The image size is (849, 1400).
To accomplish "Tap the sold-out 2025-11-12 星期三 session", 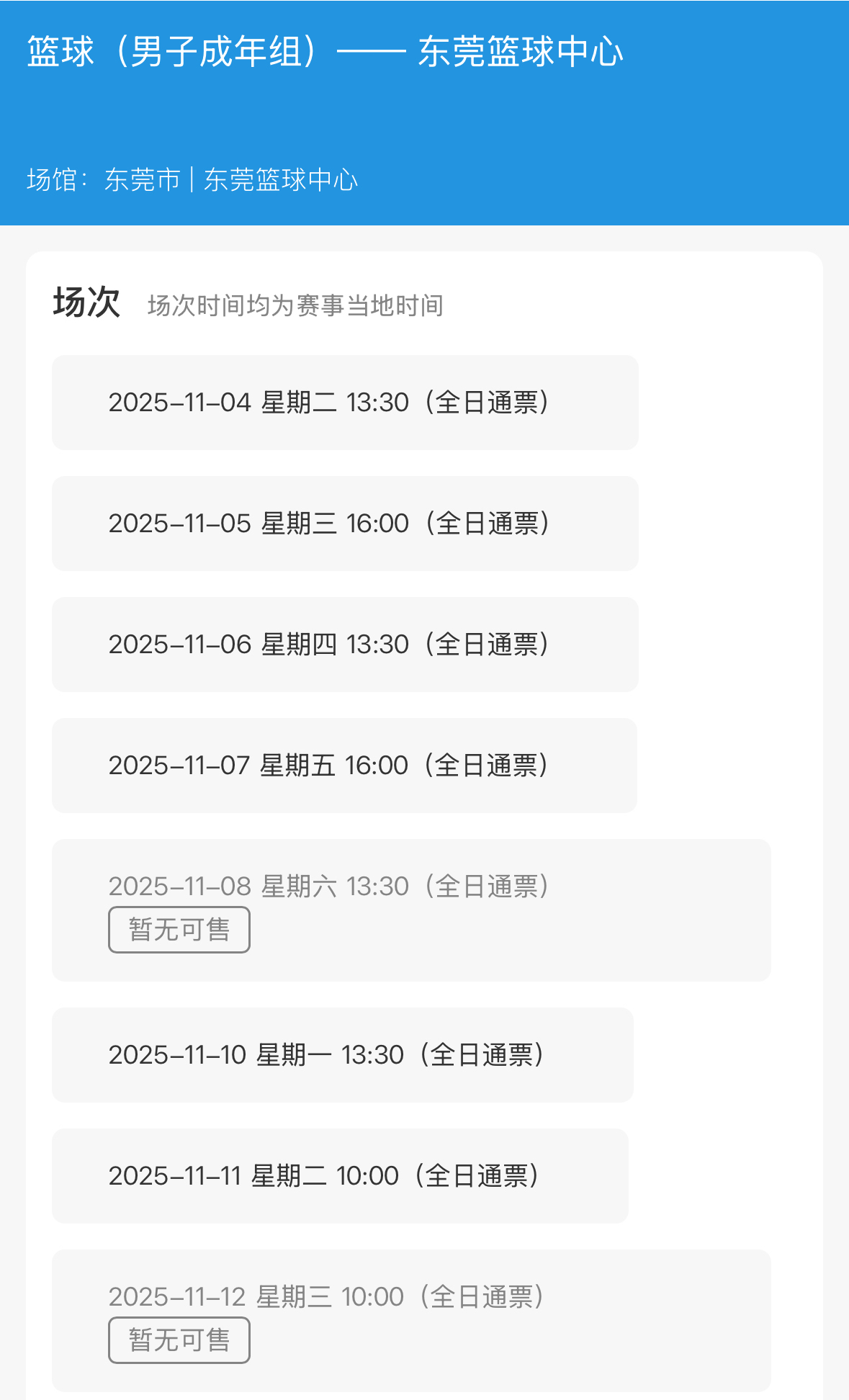I will coord(410,1320).
